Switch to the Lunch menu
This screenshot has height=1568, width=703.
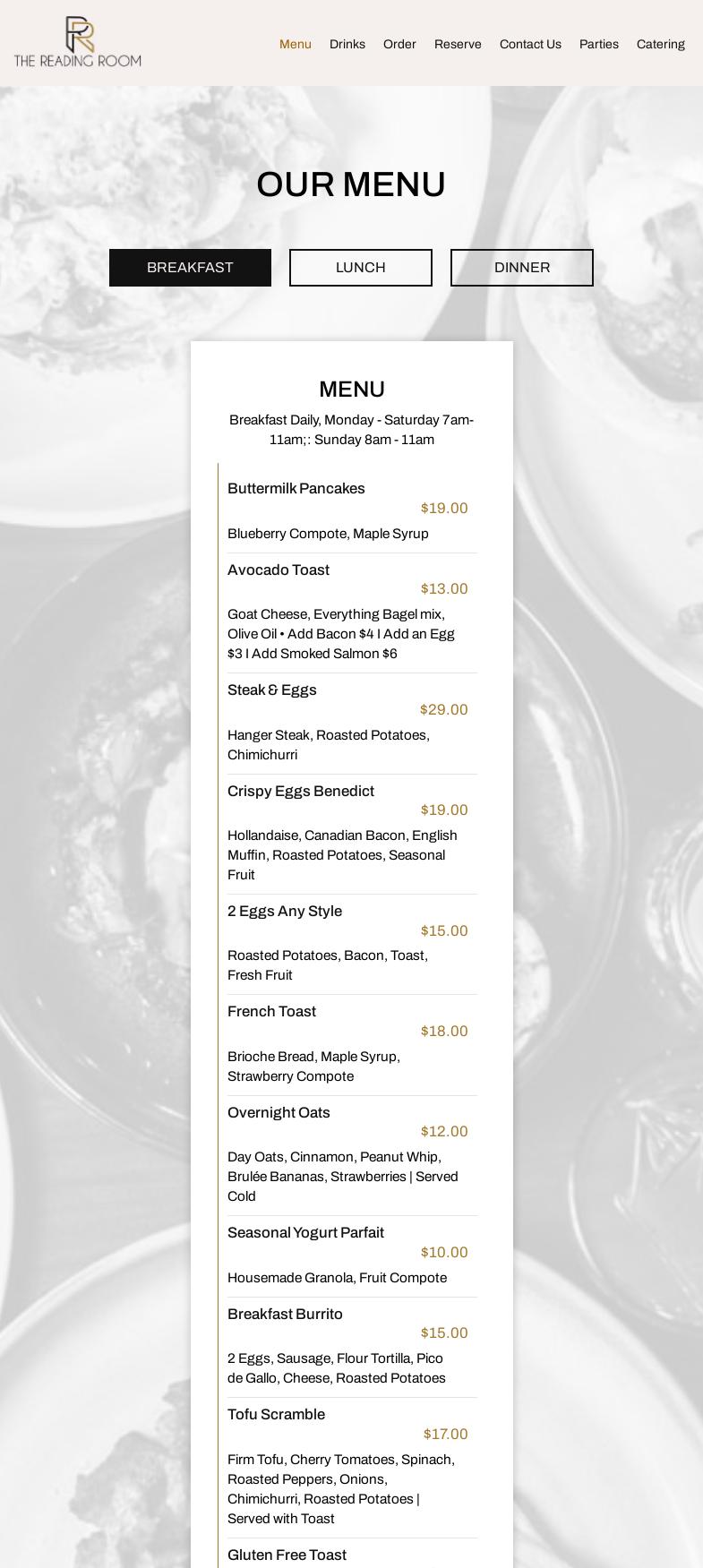point(360,268)
